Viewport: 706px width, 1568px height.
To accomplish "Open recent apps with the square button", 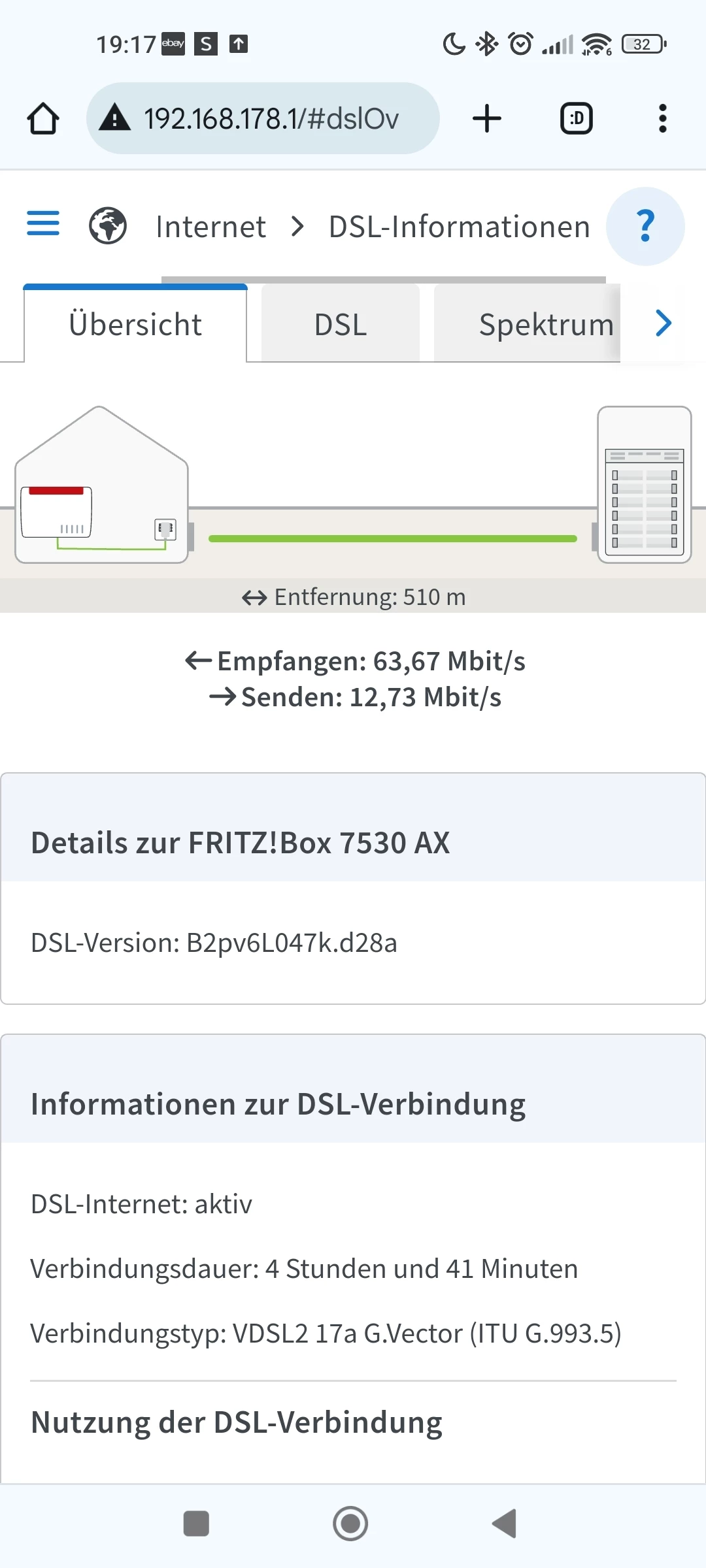I will point(196,1524).
